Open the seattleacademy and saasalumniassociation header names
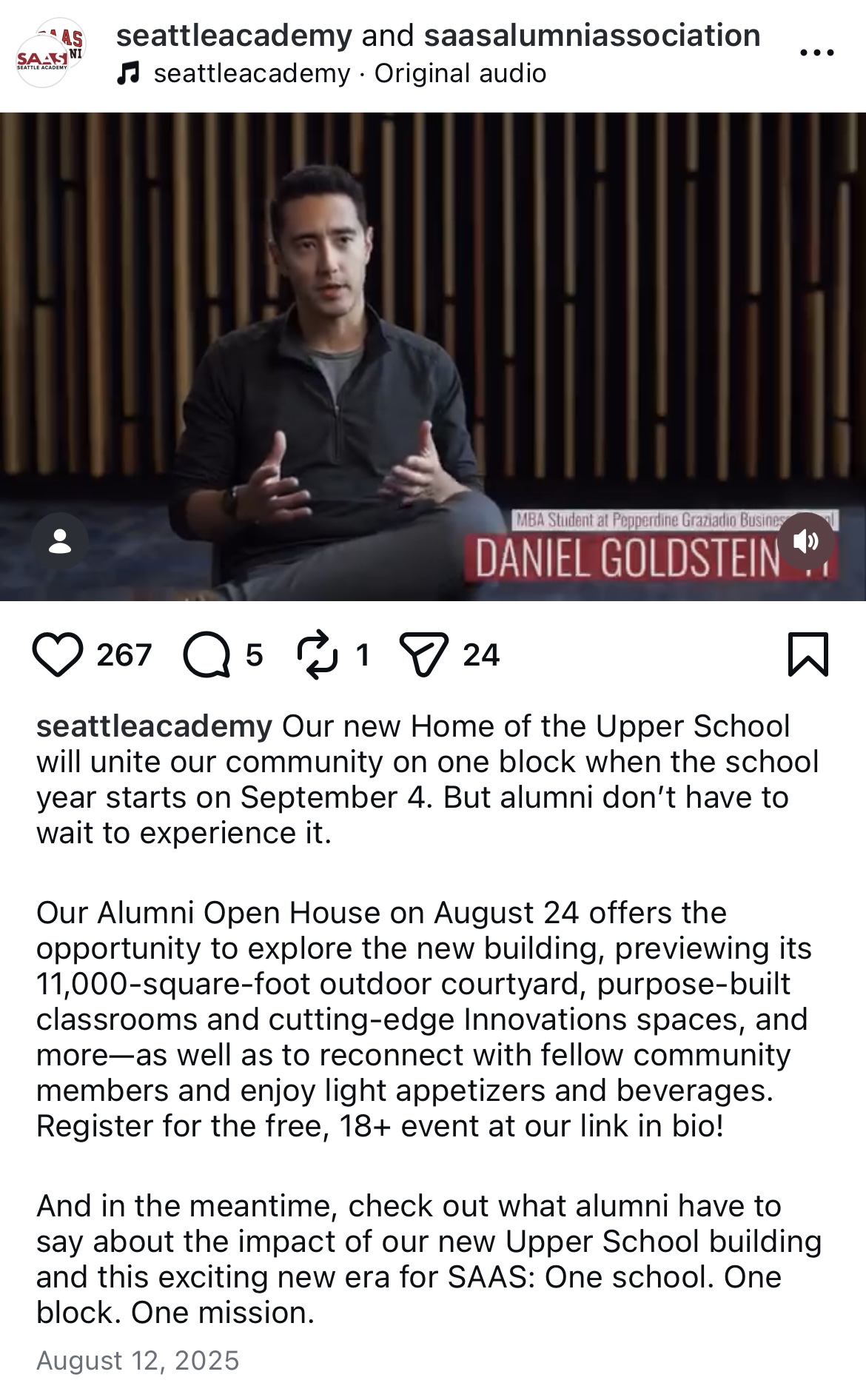 coord(438,35)
